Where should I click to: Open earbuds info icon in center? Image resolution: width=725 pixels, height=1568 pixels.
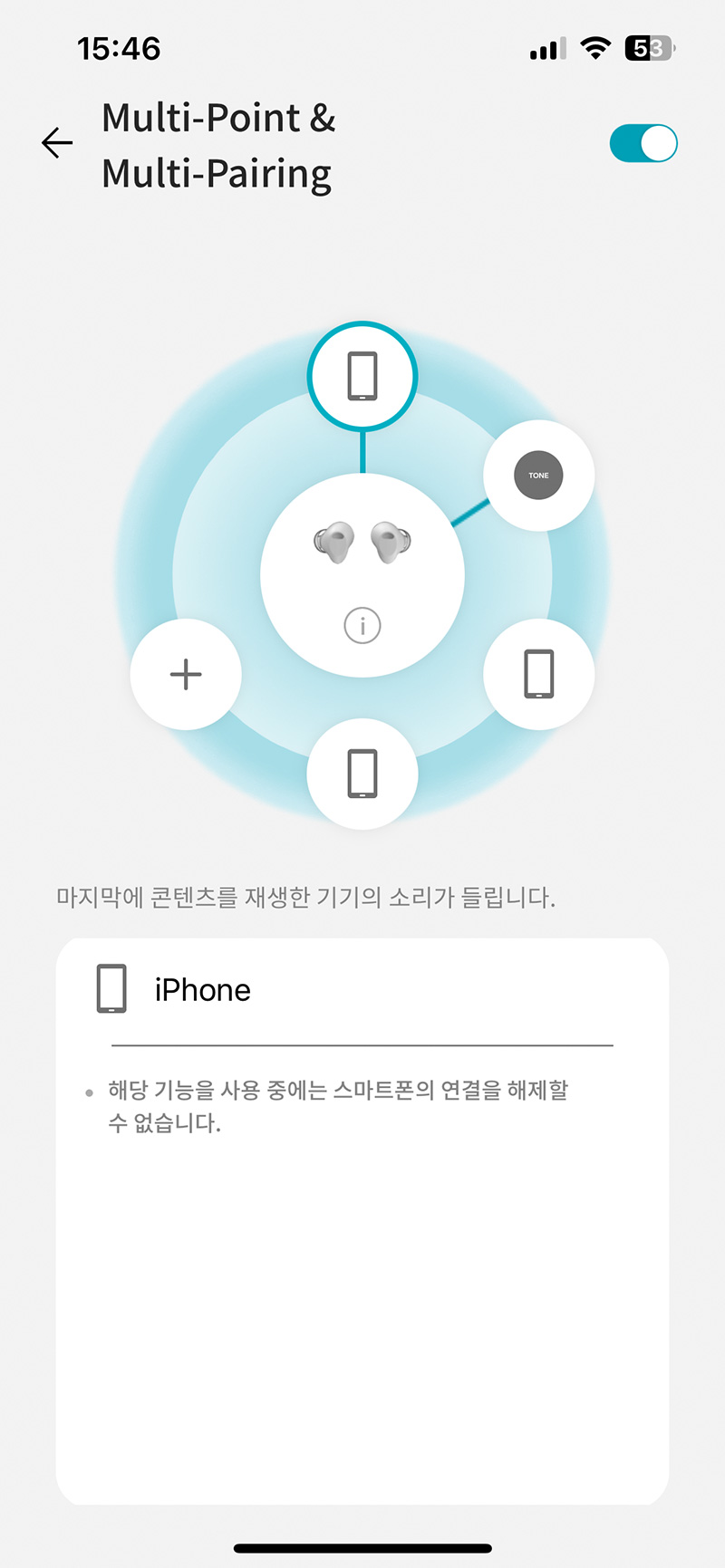(362, 625)
